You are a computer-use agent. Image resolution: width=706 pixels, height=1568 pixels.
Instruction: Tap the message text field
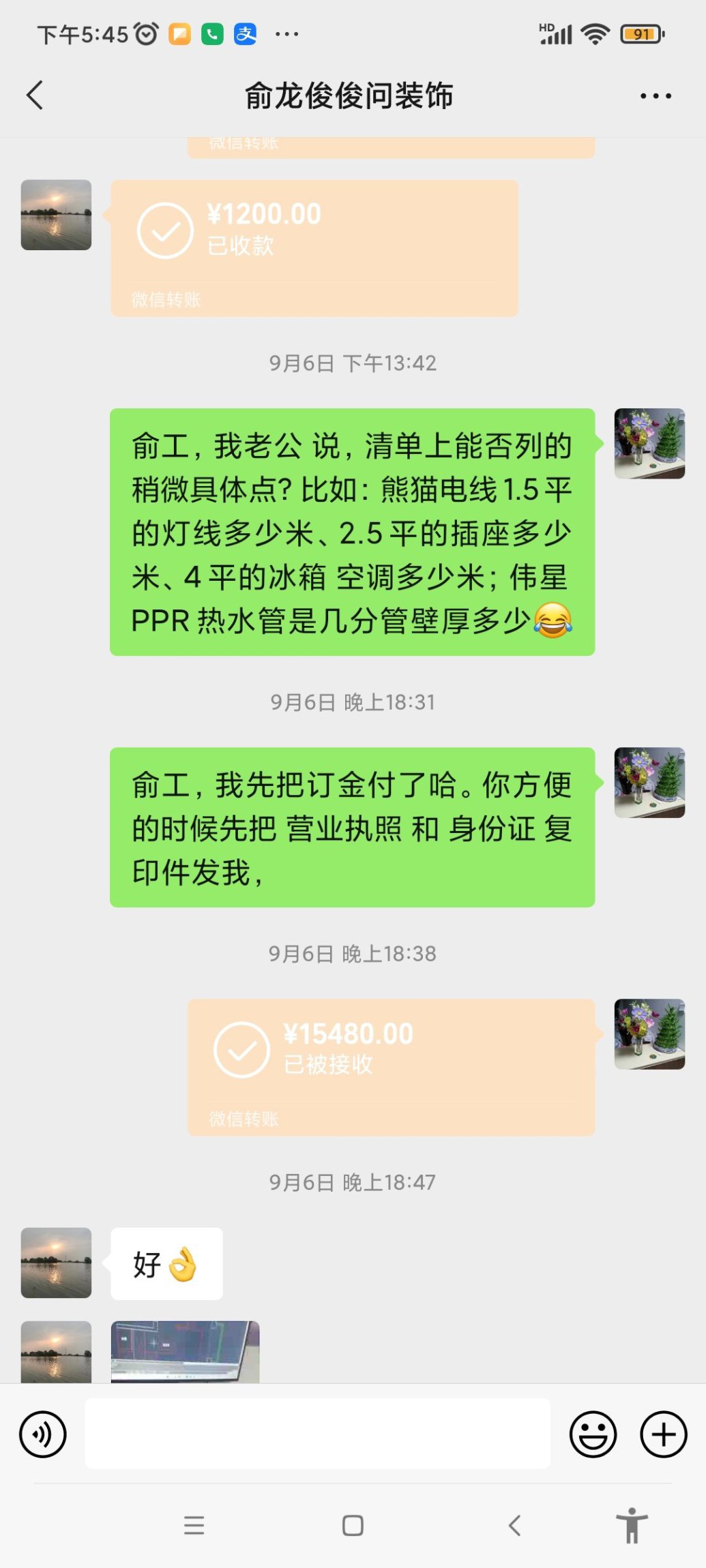(x=317, y=1433)
